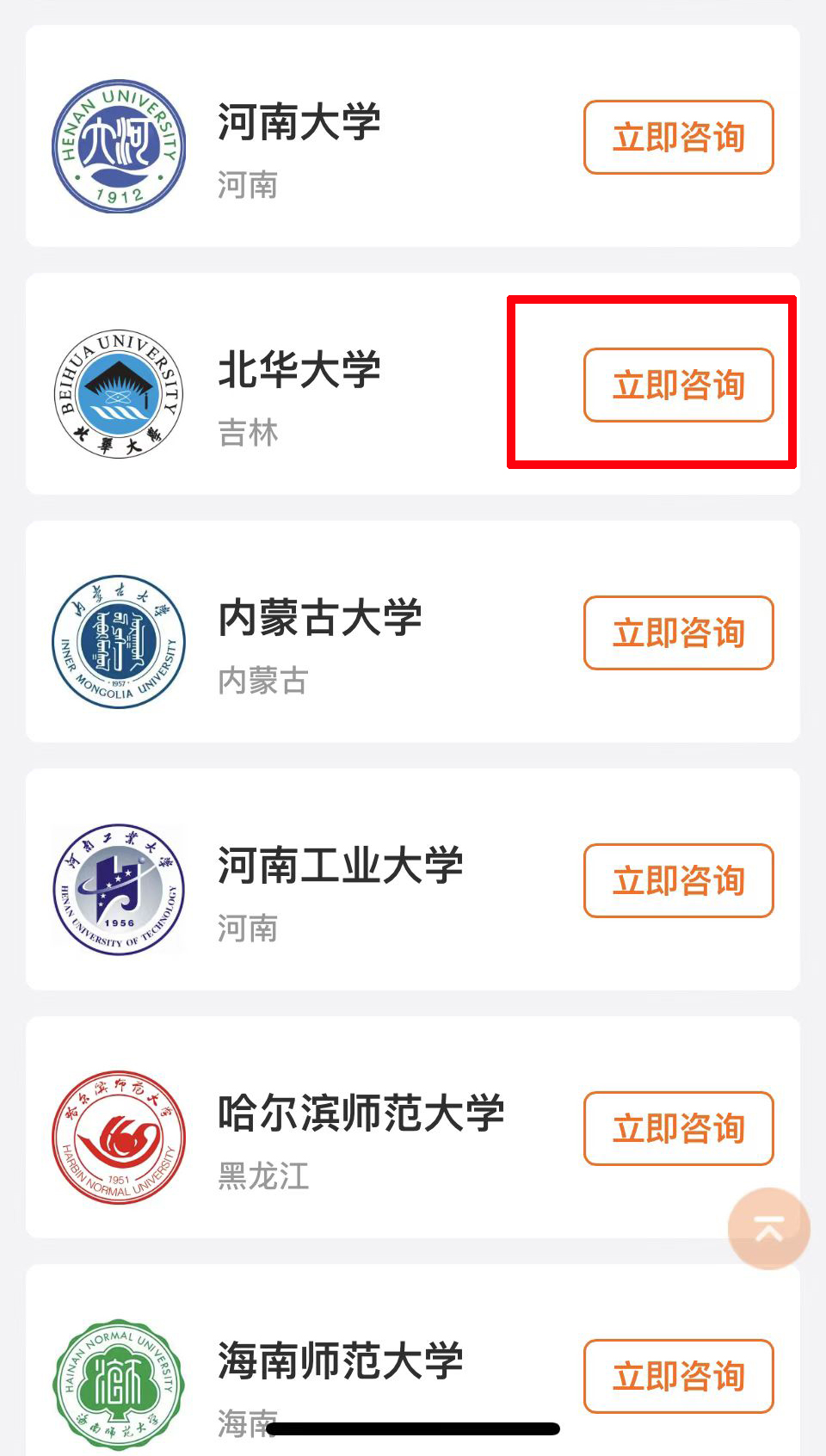
Task: Open the 北华大学 card
Action: click(413, 384)
